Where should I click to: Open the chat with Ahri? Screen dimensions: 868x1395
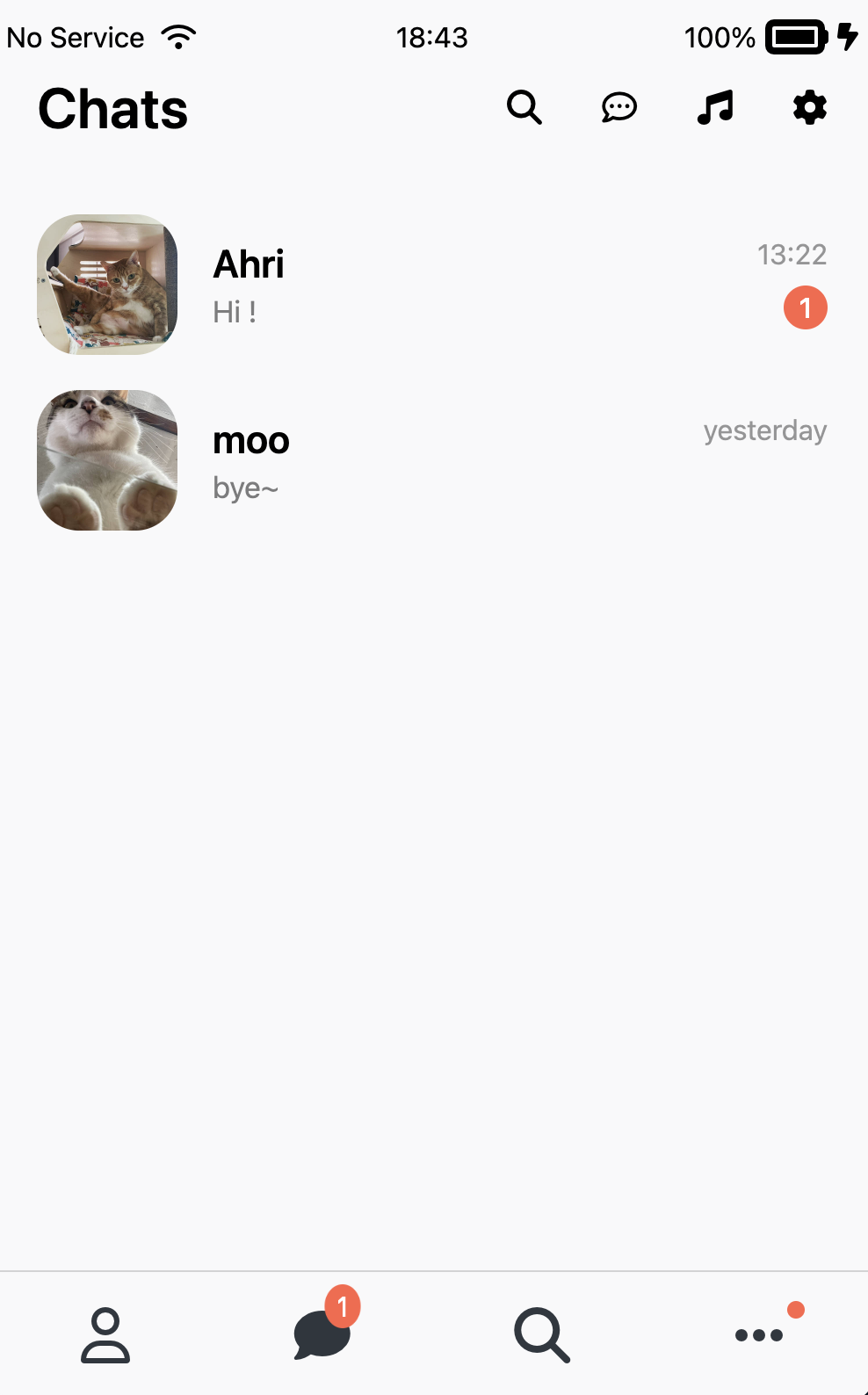(434, 285)
